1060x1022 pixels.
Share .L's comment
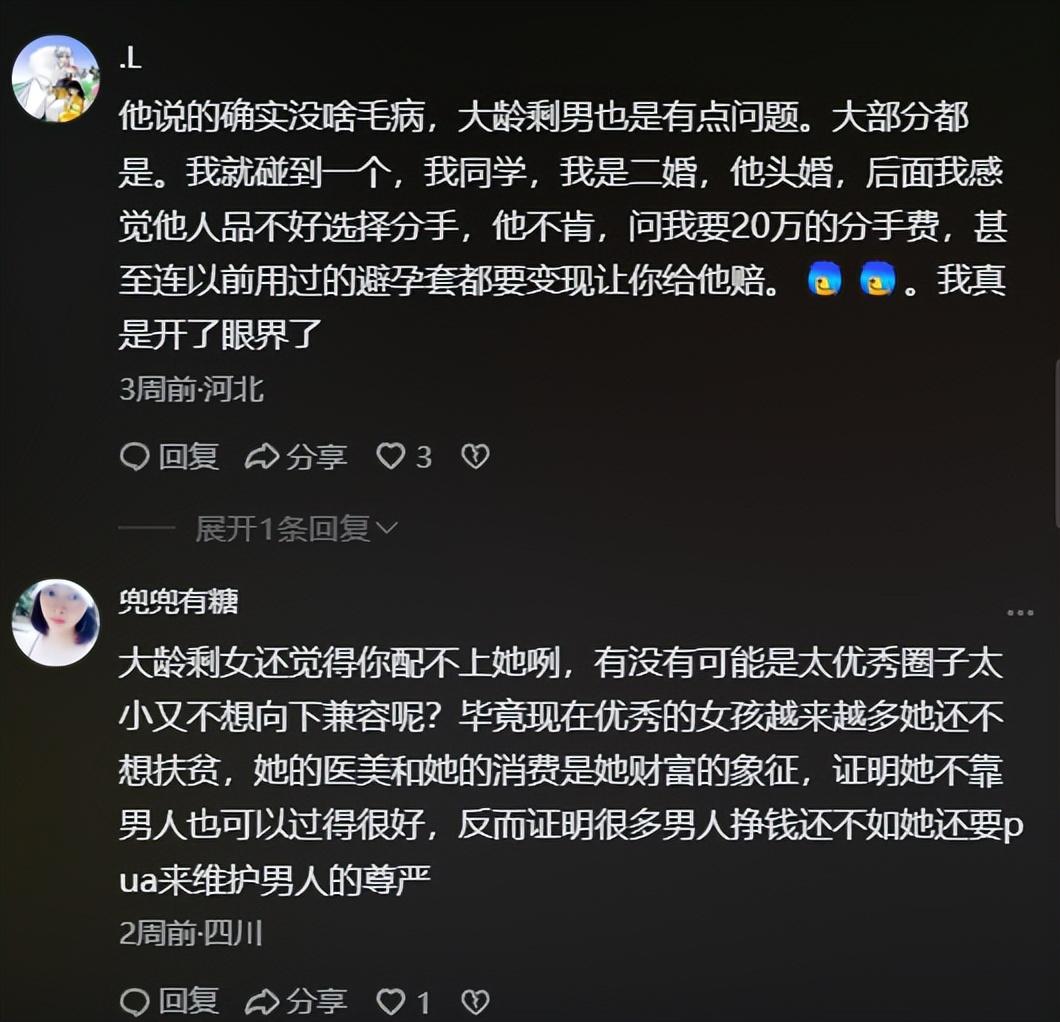[x=296, y=457]
